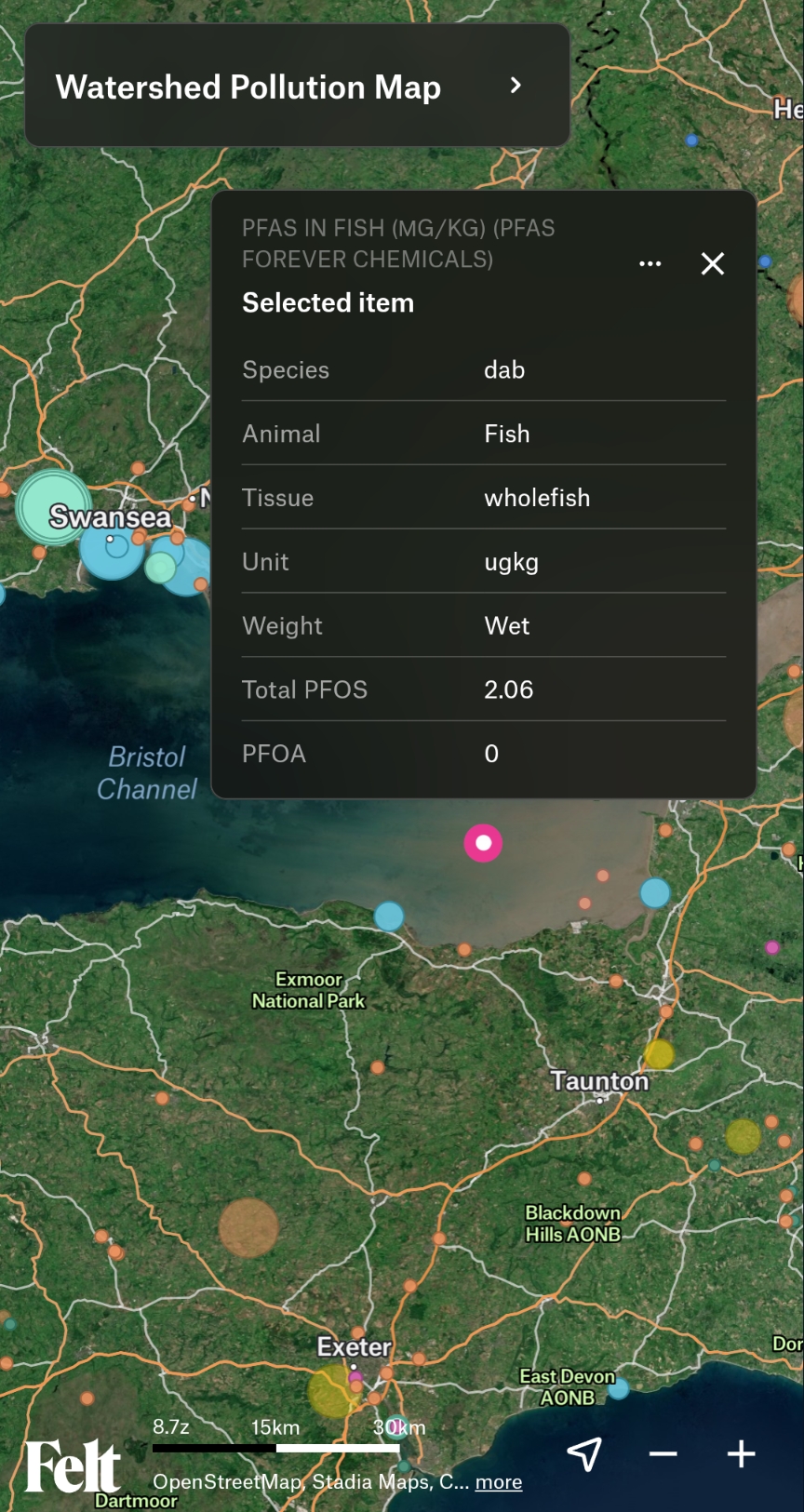Close the selected item popup
This screenshot has height=1512, width=804.
coord(713,264)
